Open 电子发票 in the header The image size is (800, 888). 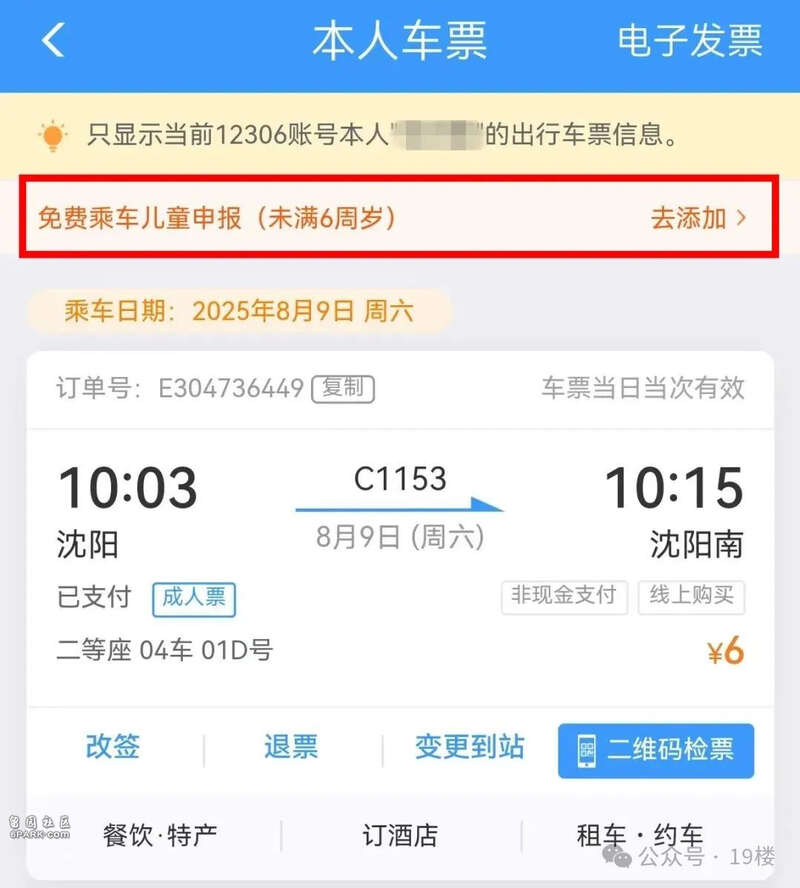click(690, 41)
